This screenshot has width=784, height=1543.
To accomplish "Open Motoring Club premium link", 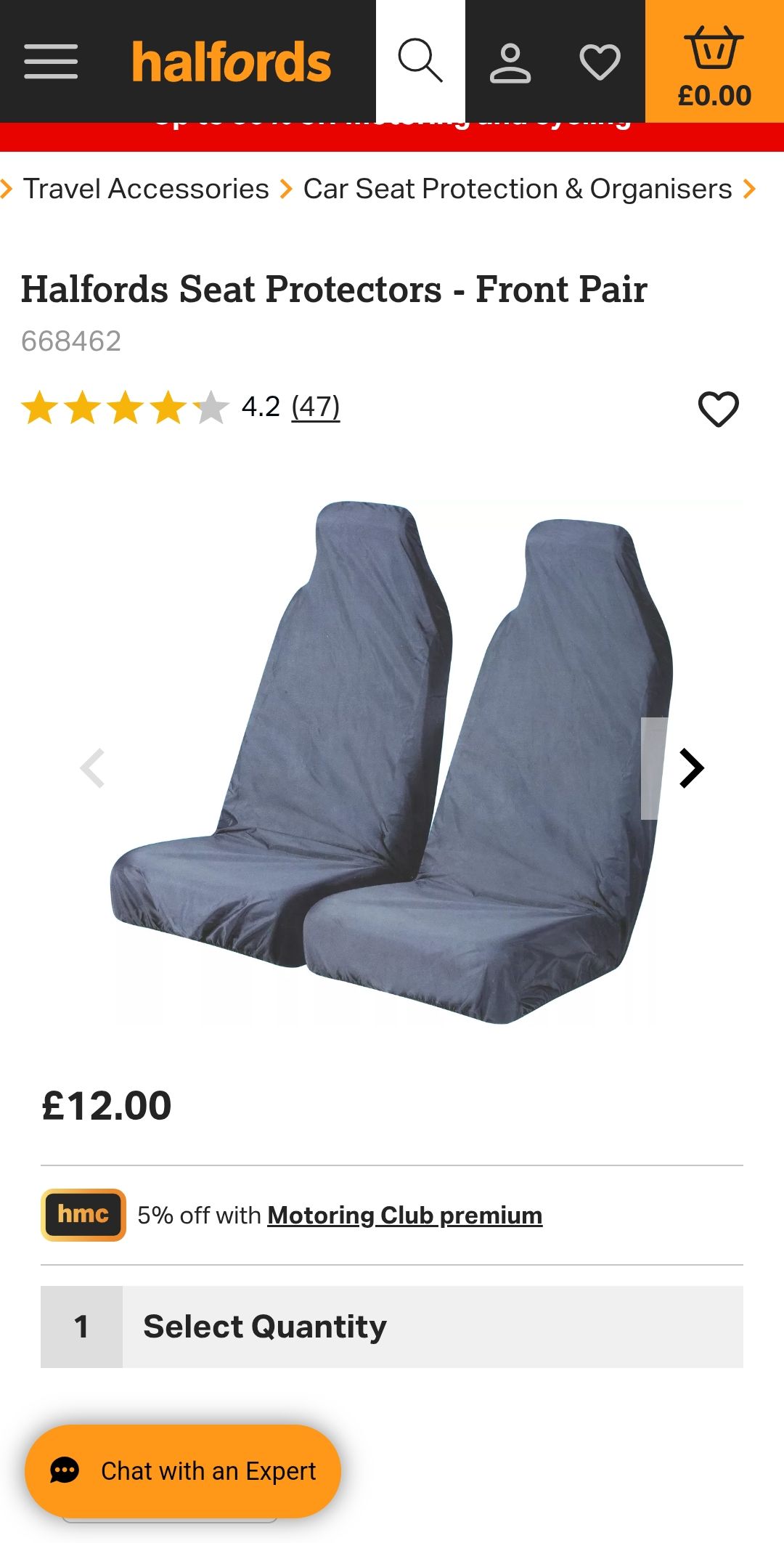I will (404, 1216).
